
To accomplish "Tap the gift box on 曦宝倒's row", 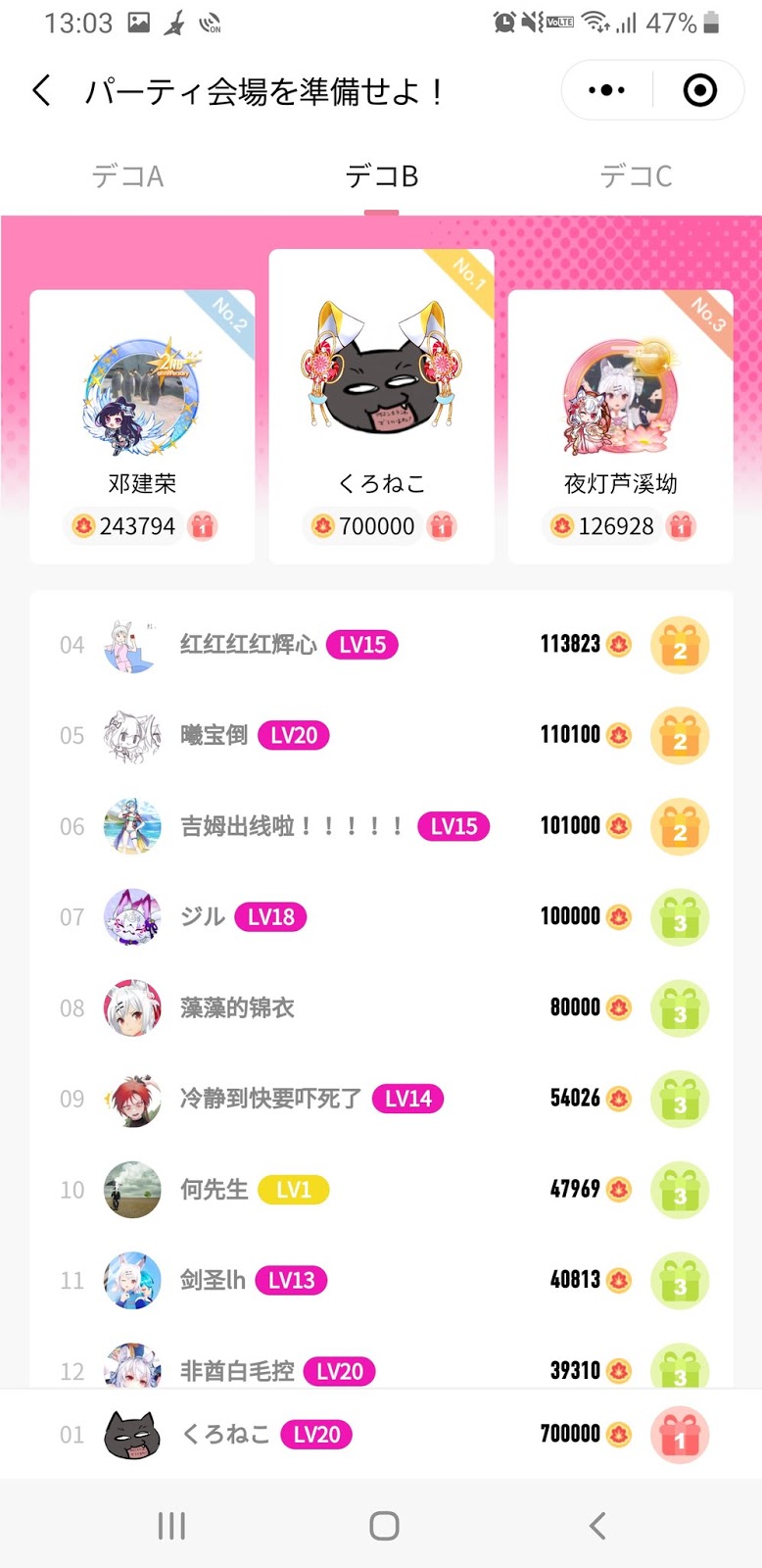I will (680, 736).
